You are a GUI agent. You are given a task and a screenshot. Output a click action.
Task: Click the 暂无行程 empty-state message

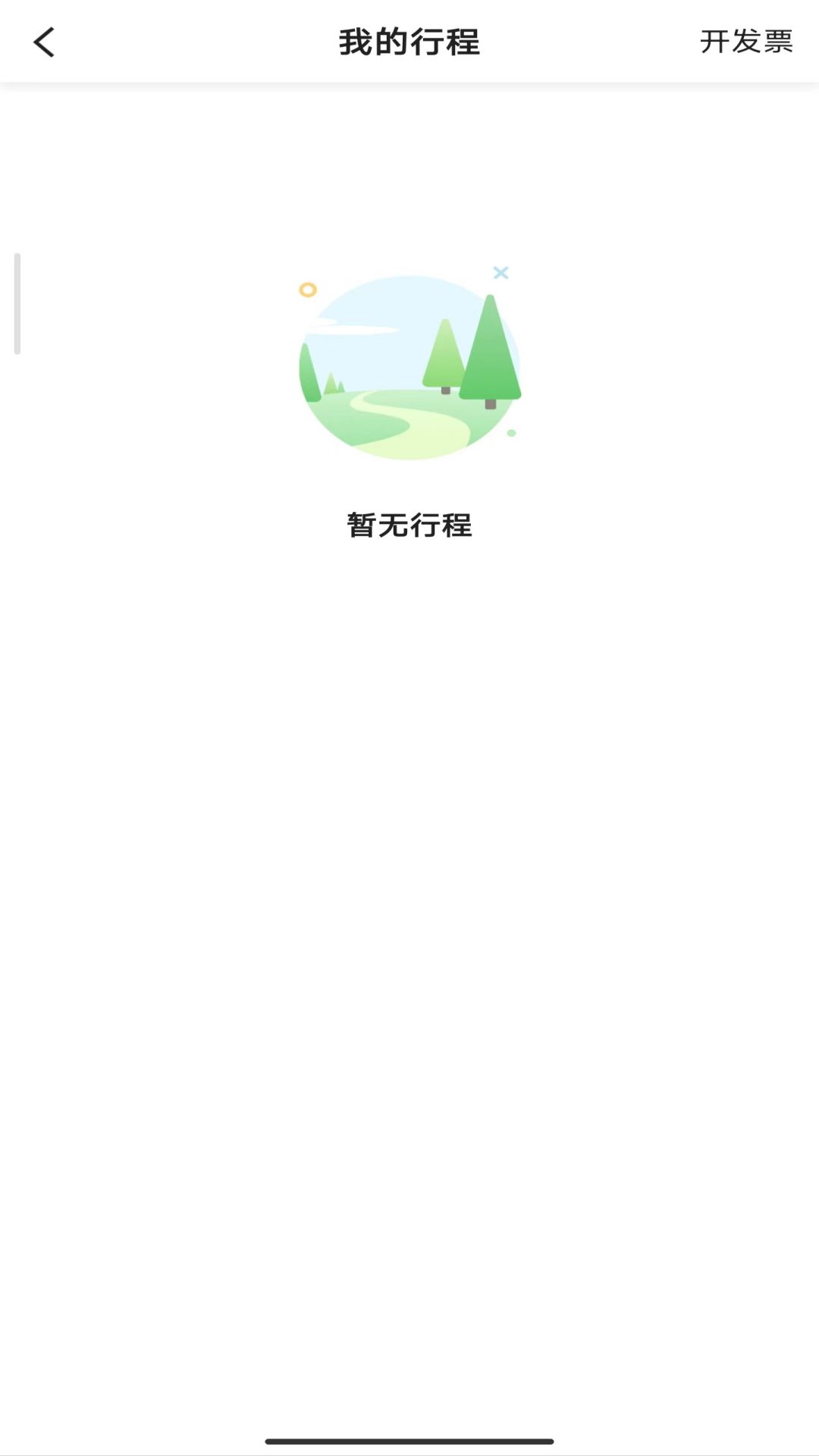click(x=409, y=523)
